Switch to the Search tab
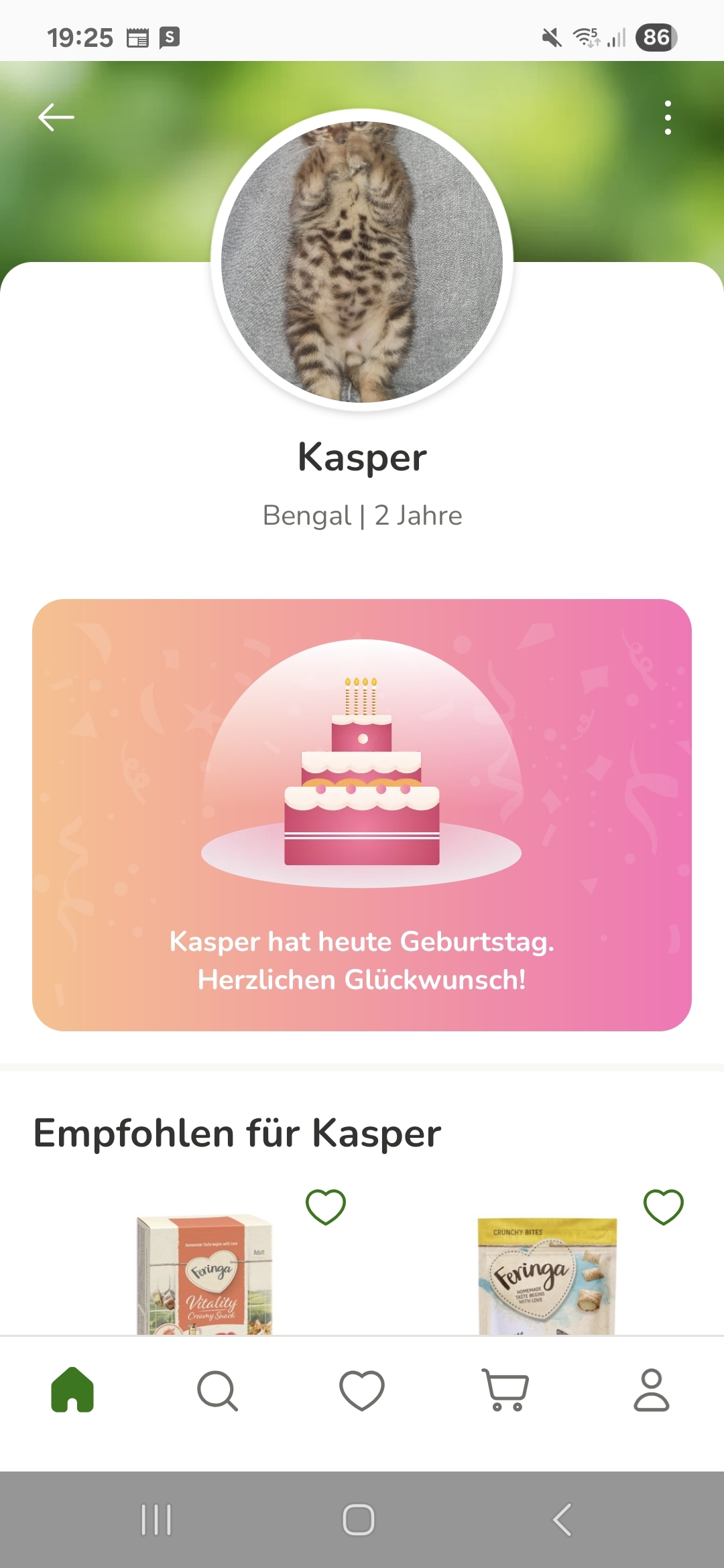This screenshot has height=1568, width=724. tap(217, 1390)
